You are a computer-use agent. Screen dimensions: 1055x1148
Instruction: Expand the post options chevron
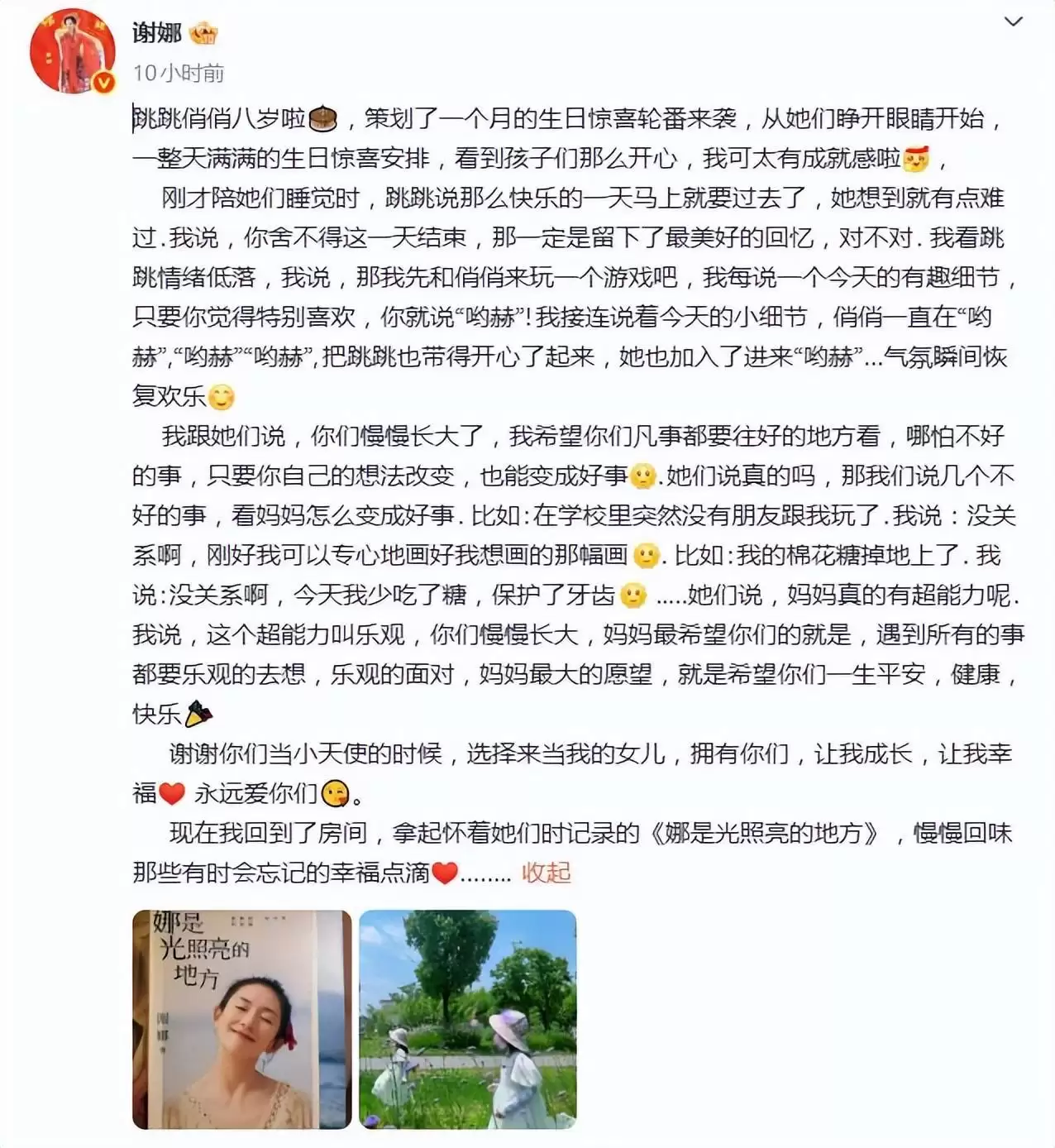click(x=1013, y=22)
